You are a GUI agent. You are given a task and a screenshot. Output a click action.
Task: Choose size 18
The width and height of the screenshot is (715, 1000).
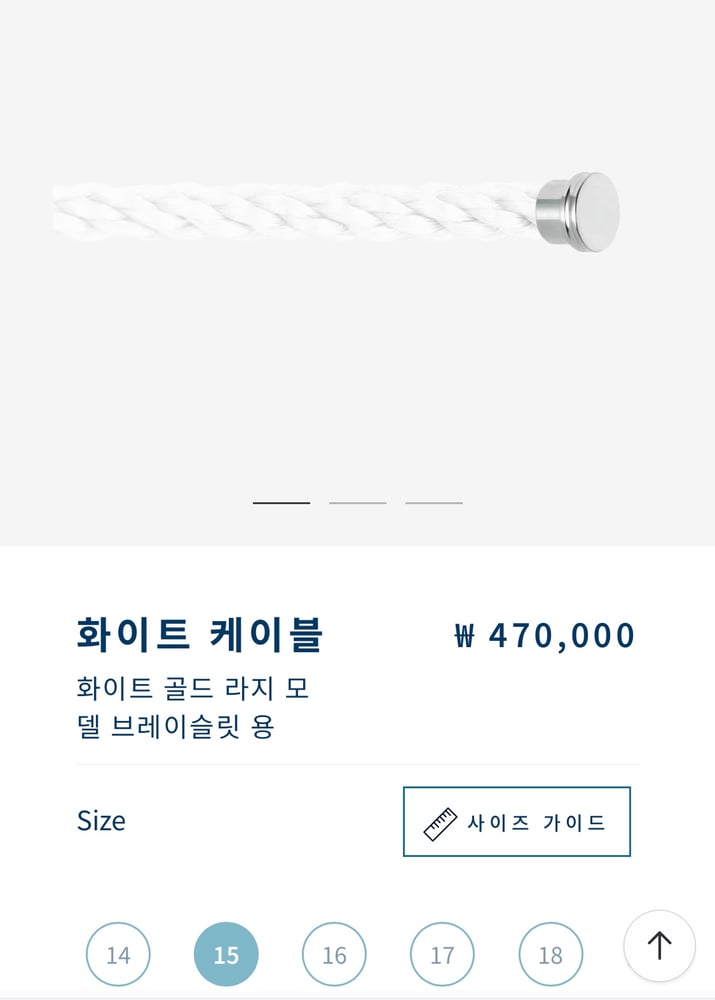(550, 955)
